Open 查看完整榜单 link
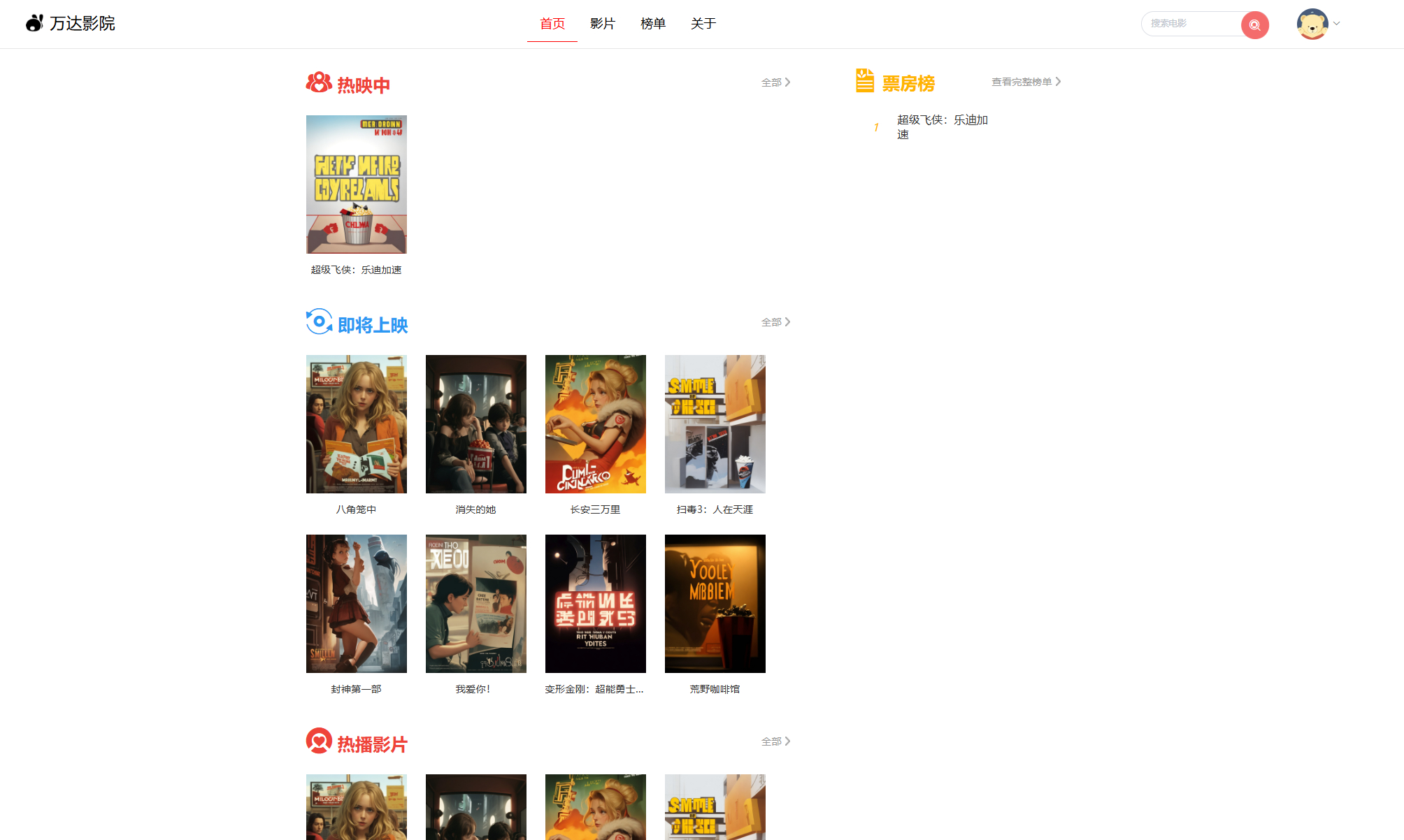The height and width of the screenshot is (840, 1404). point(1026,82)
